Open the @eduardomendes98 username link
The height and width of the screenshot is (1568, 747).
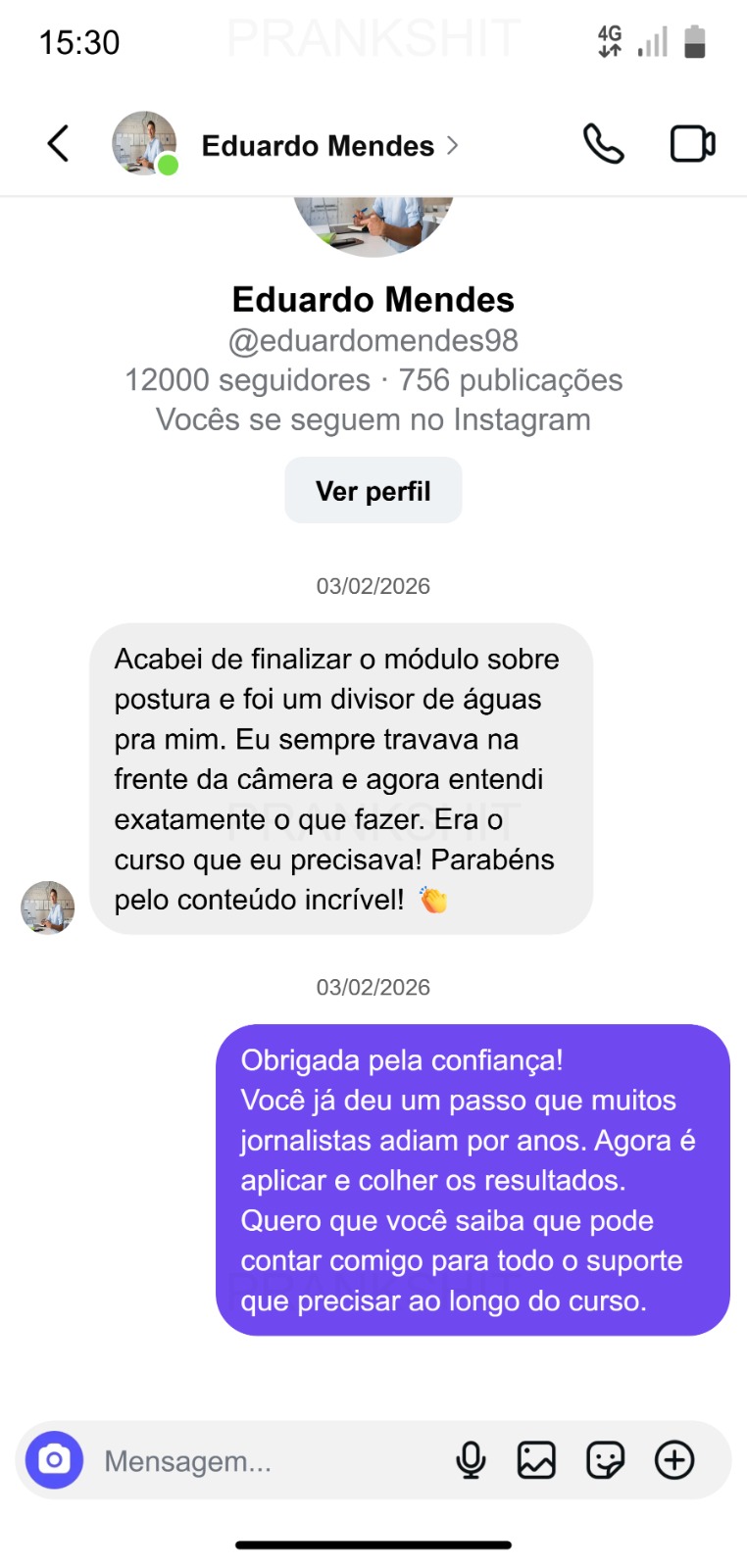373,340
